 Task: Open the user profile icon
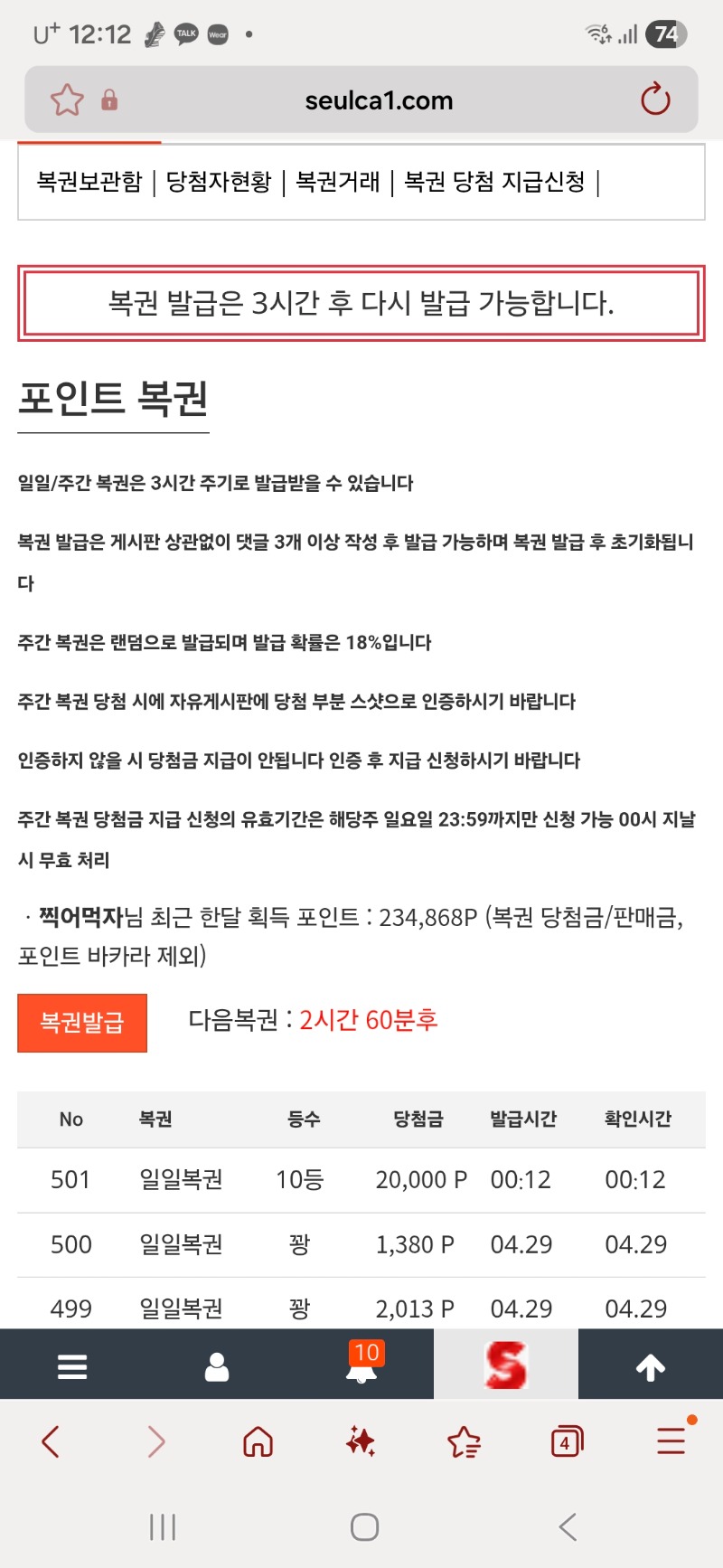(x=217, y=1365)
